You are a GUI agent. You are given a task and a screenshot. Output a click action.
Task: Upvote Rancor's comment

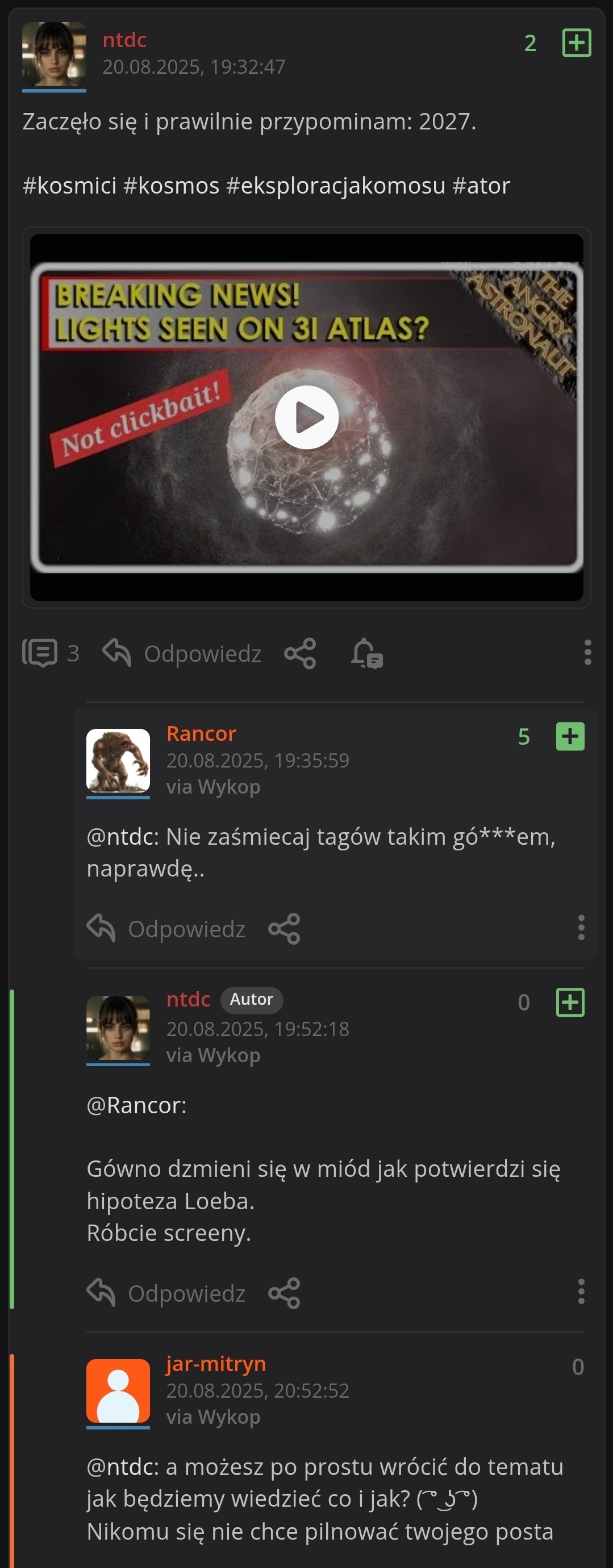click(x=570, y=736)
